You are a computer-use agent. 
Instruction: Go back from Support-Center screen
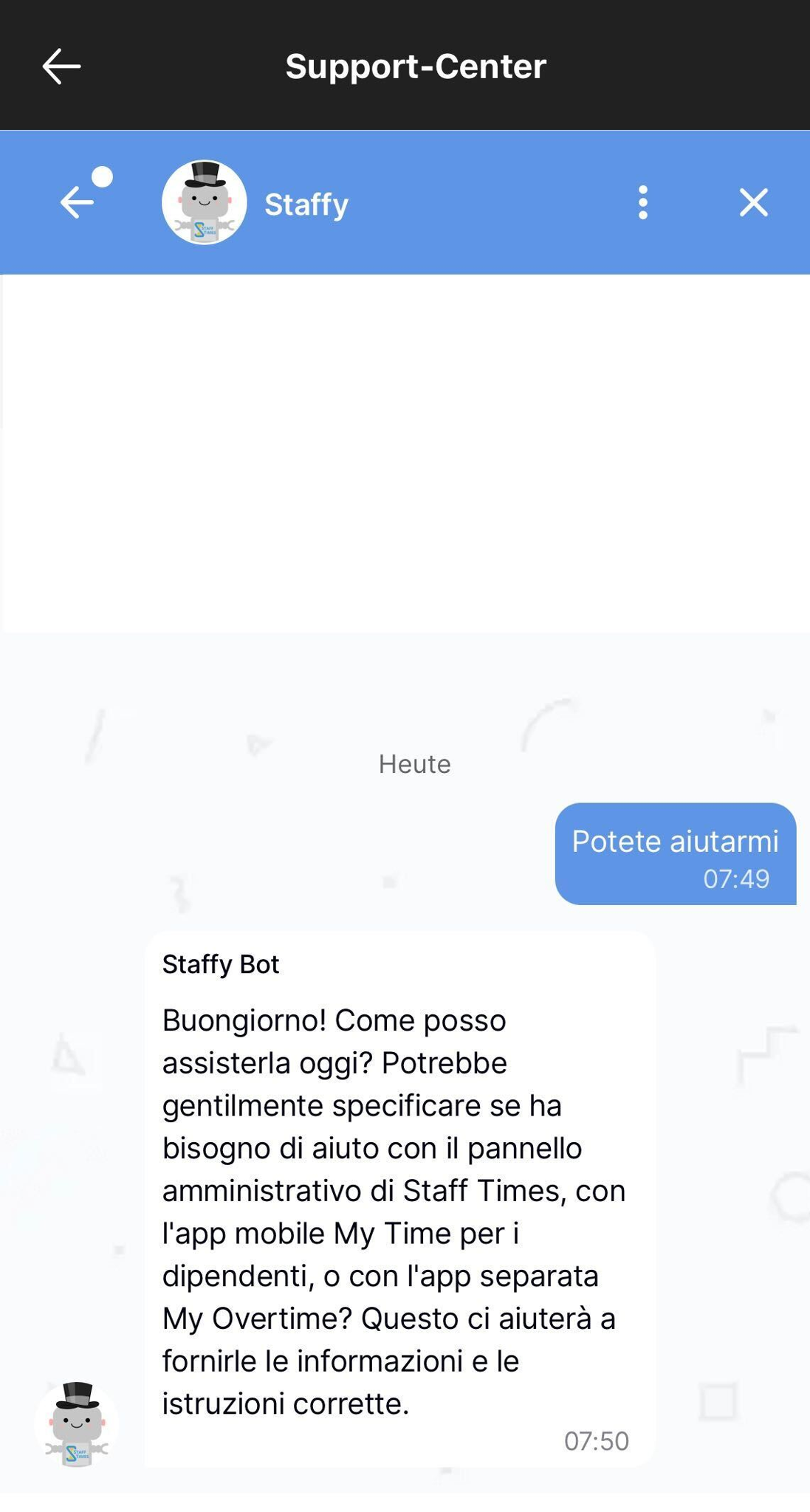tap(61, 66)
